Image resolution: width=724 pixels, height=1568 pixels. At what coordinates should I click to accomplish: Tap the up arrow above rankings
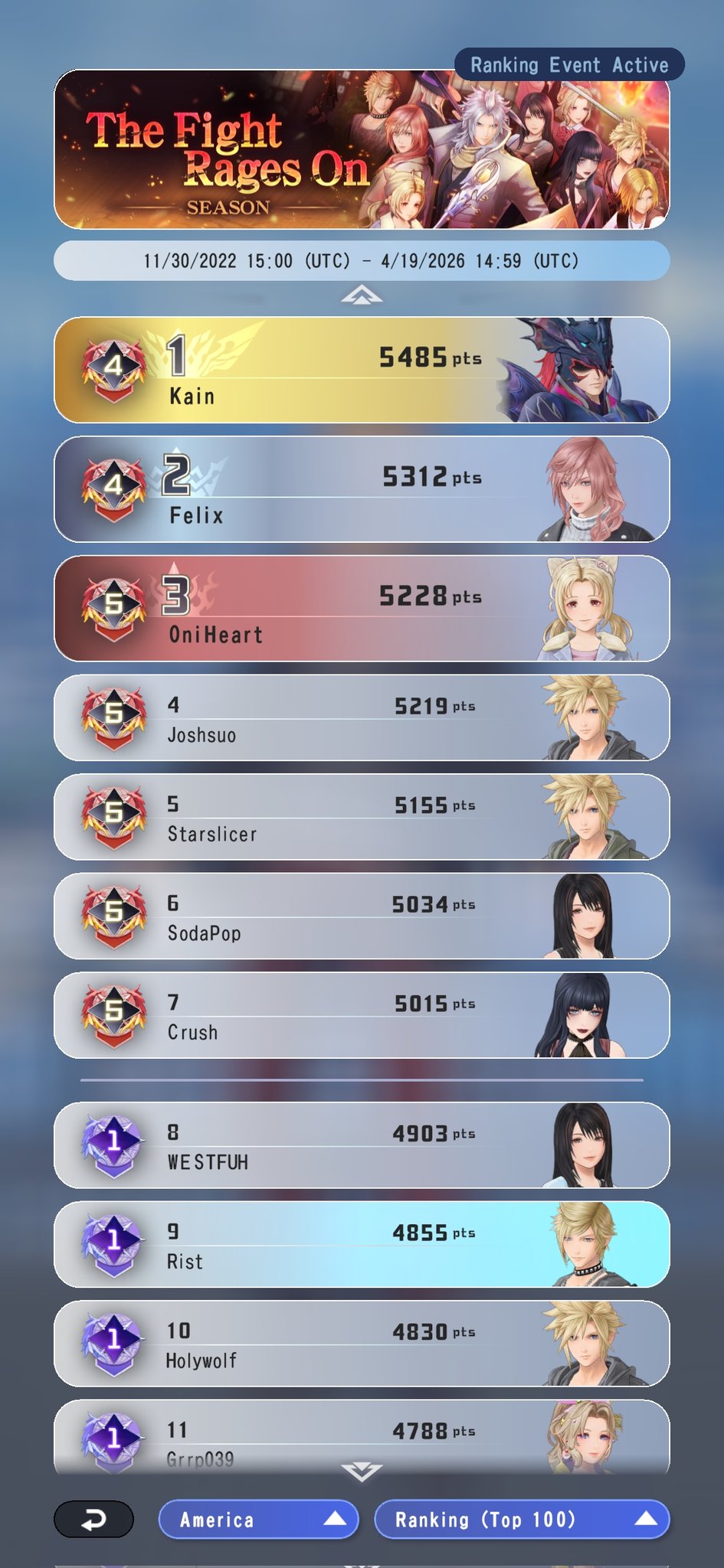click(362, 296)
